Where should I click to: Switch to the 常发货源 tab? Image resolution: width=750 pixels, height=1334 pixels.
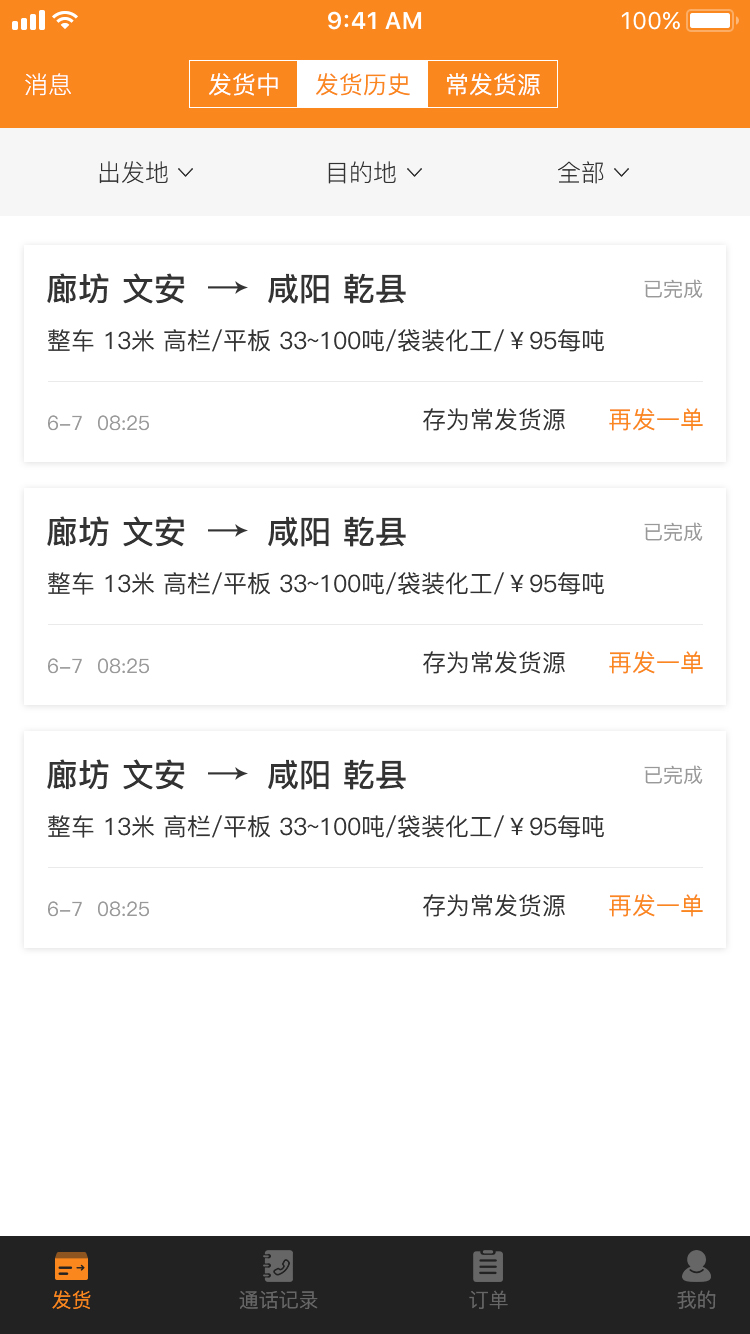(x=492, y=85)
